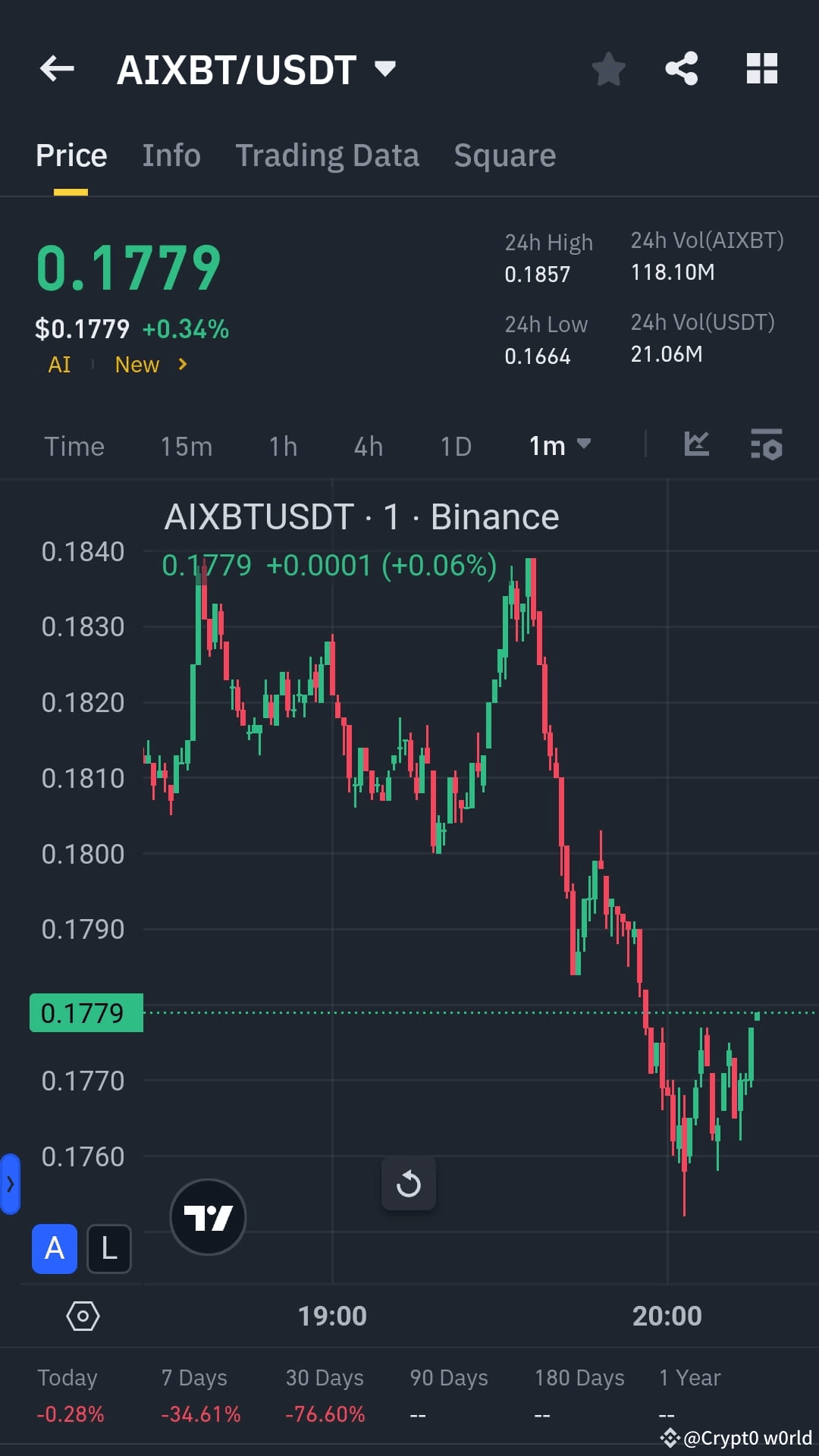Image resolution: width=819 pixels, height=1456 pixels.
Task: Favorite AIXBT/USDT via the star icon
Action: (x=608, y=69)
